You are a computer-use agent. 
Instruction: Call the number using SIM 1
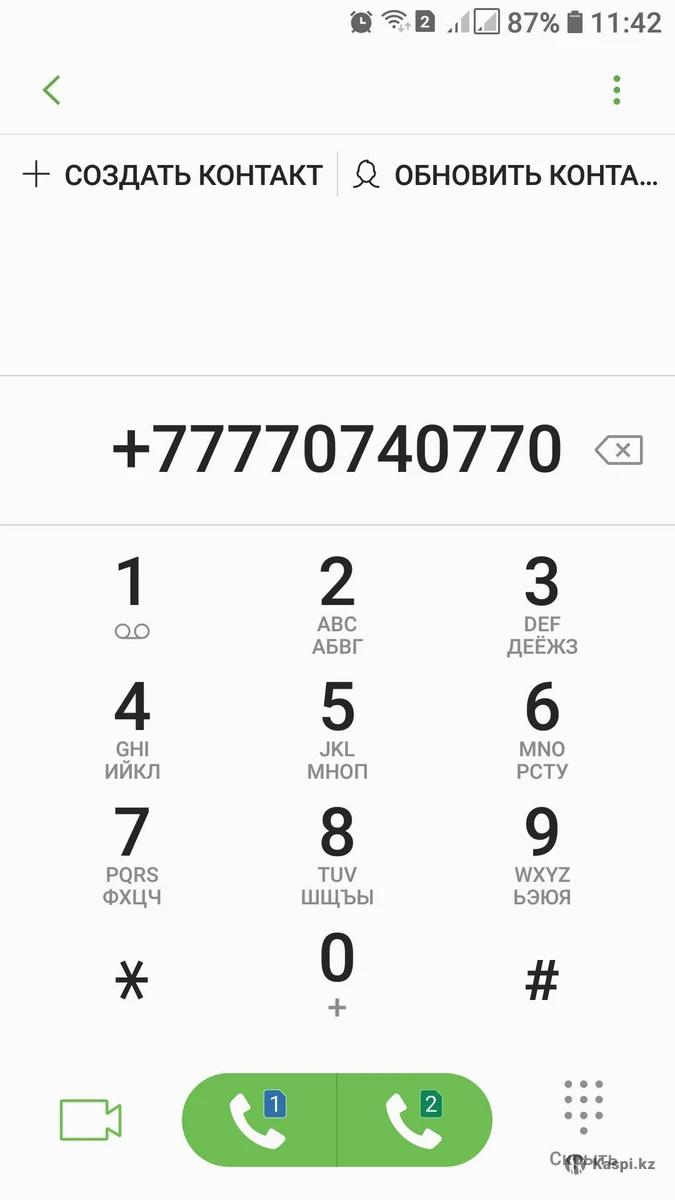tap(259, 1120)
